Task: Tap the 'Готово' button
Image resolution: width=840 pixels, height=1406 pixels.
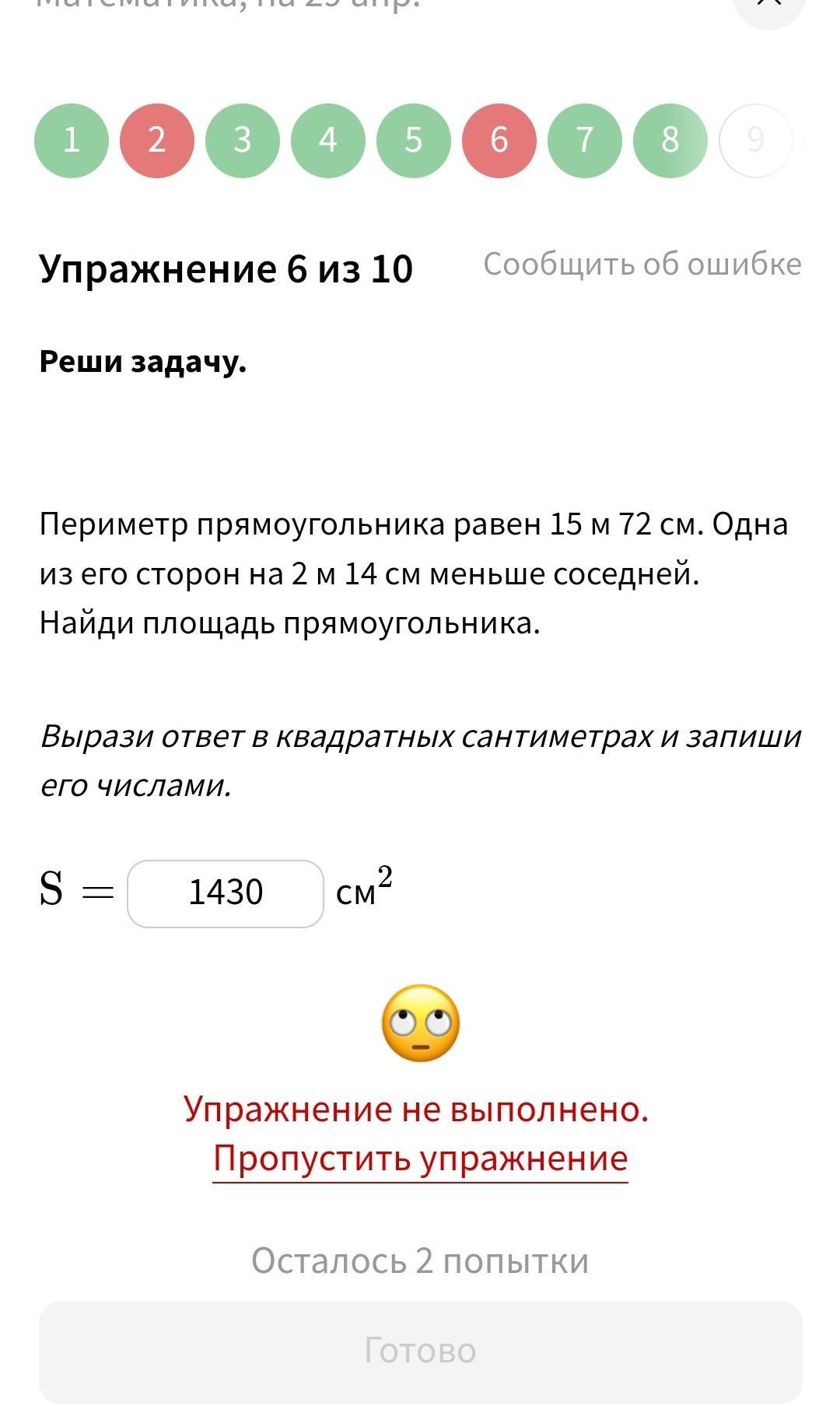Action: pyautogui.click(x=420, y=1352)
